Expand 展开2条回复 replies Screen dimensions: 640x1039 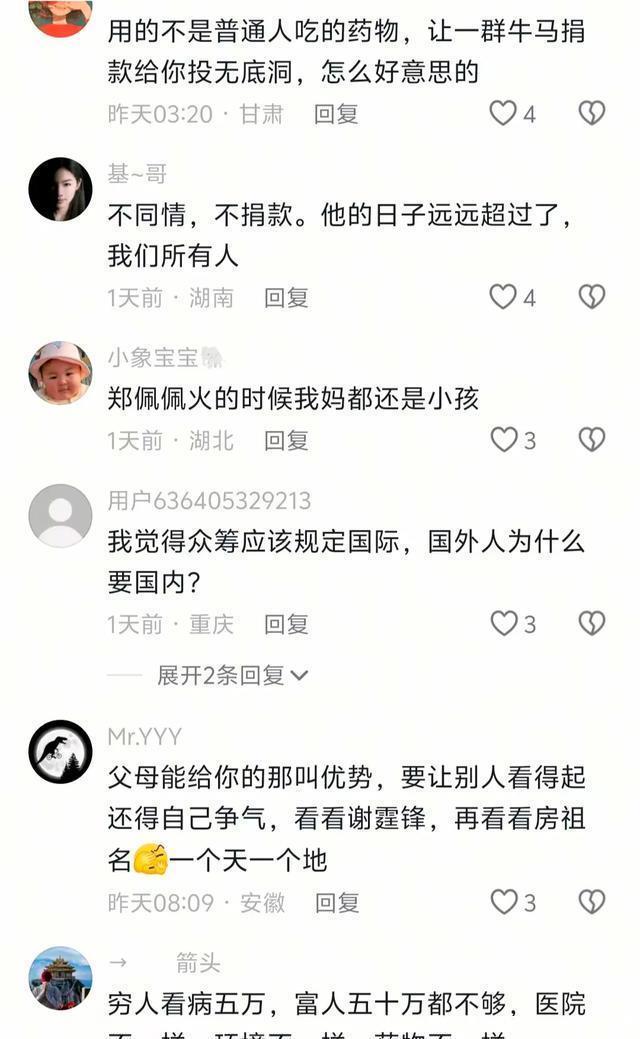(x=232, y=676)
